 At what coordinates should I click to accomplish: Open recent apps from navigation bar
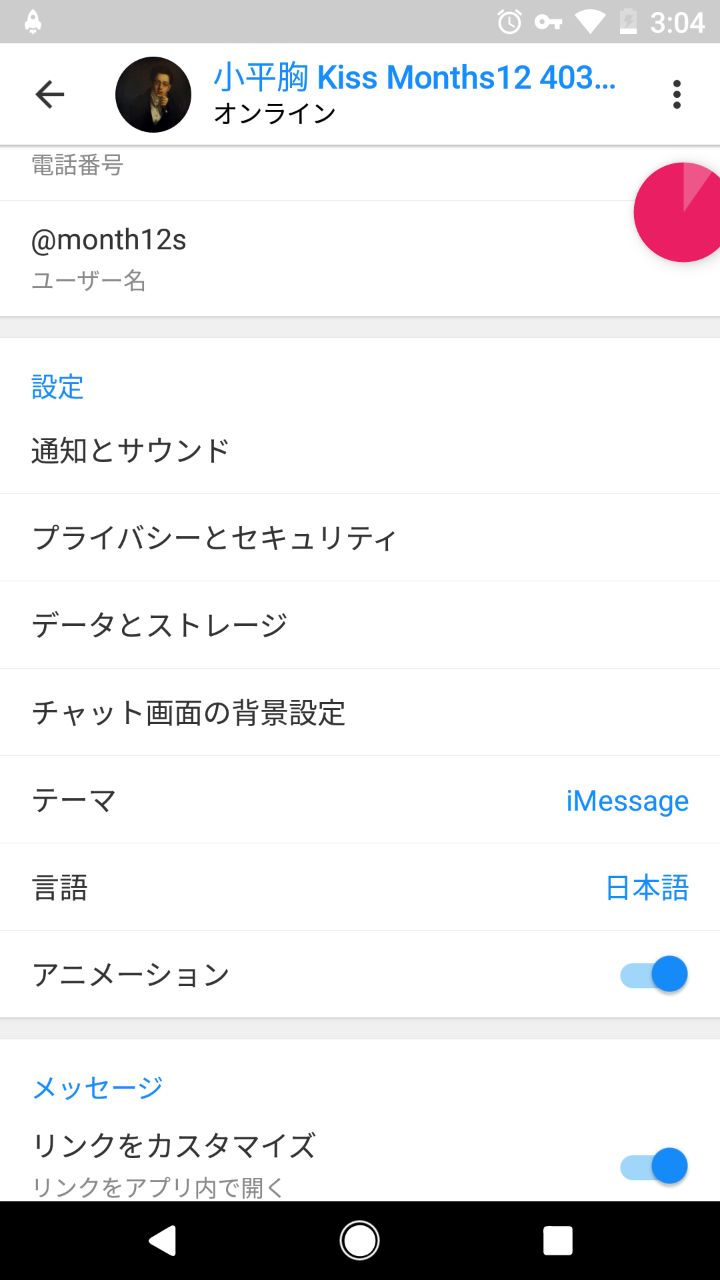click(557, 1240)
